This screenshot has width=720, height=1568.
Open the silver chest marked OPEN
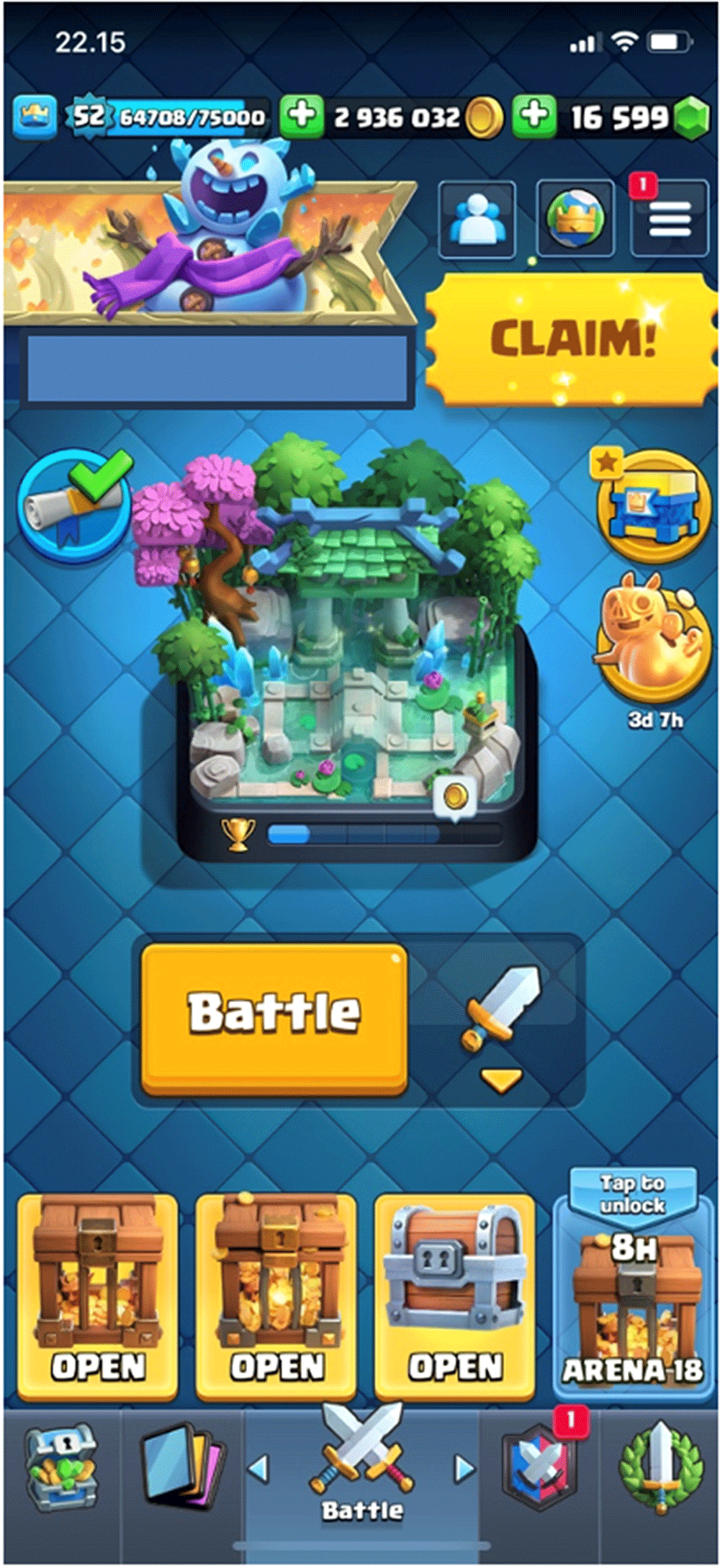pos(455,1297)
